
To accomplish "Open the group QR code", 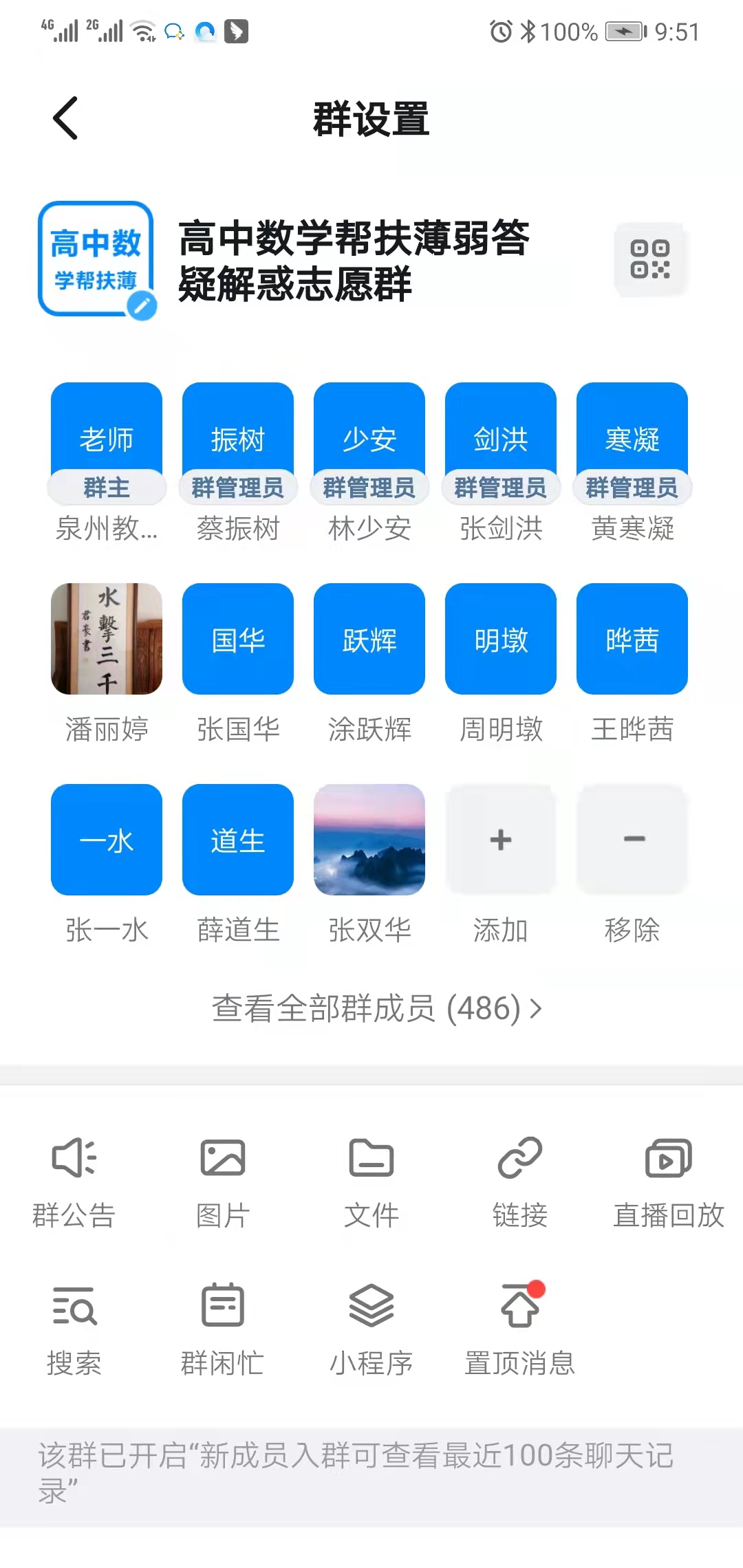I will (650, 259).
